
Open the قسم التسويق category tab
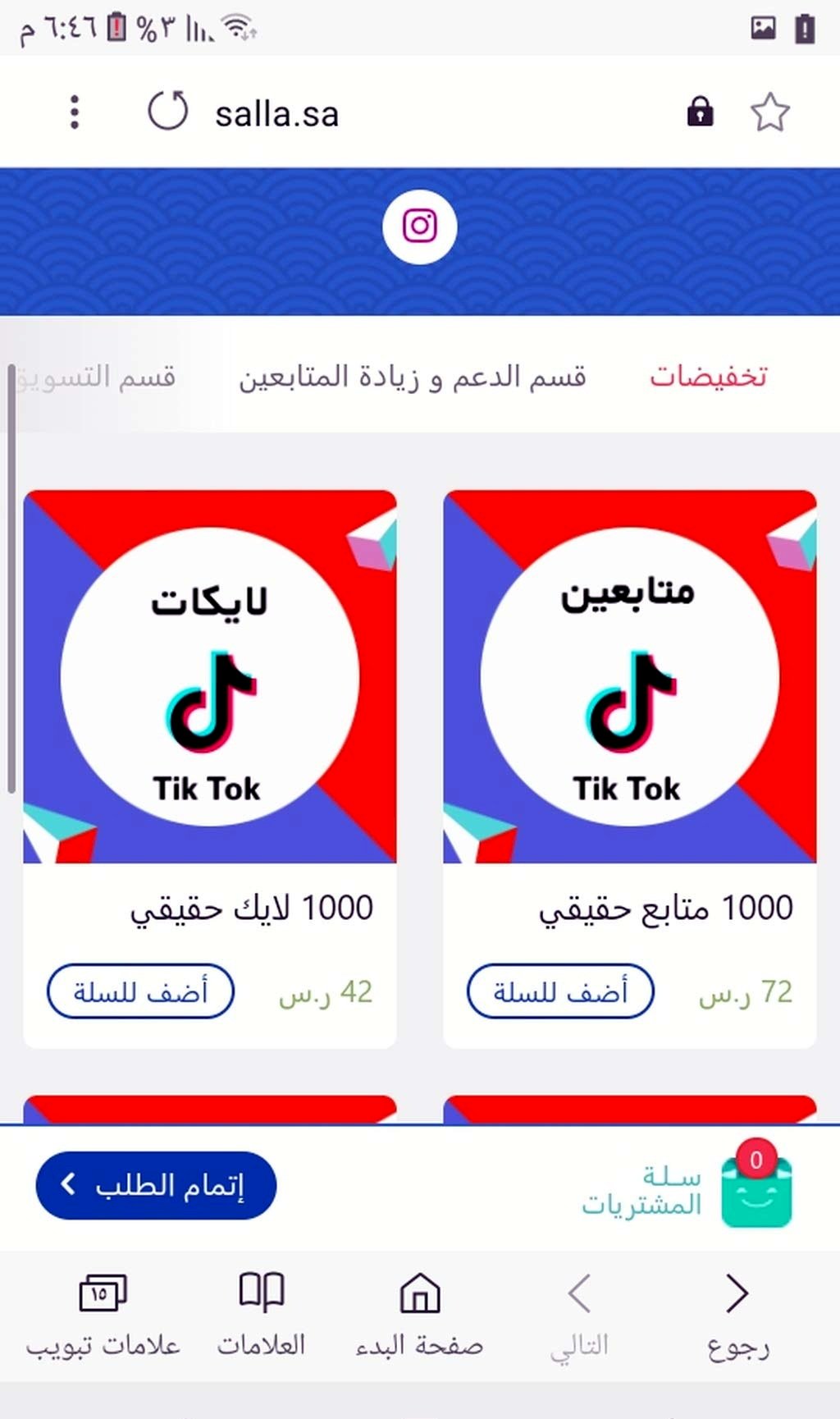[98, 377]
